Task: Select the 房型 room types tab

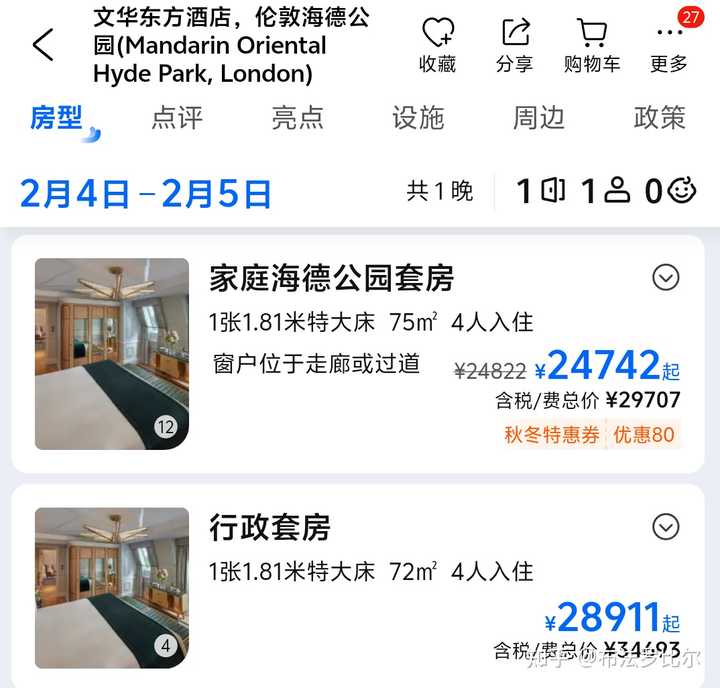Action: coord(57,118)
